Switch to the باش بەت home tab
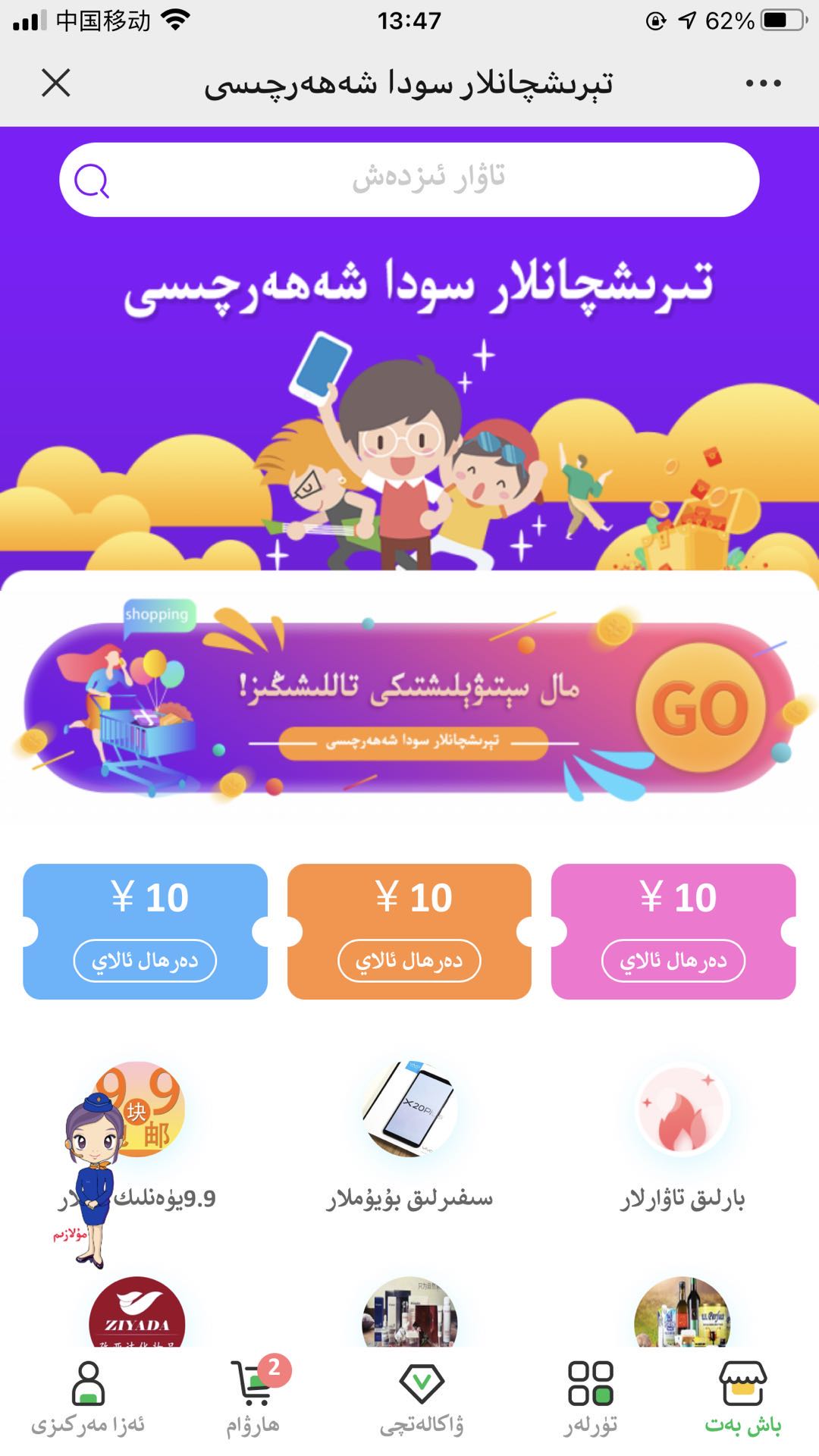The image size is (819, 1456). coord(742,1398)
